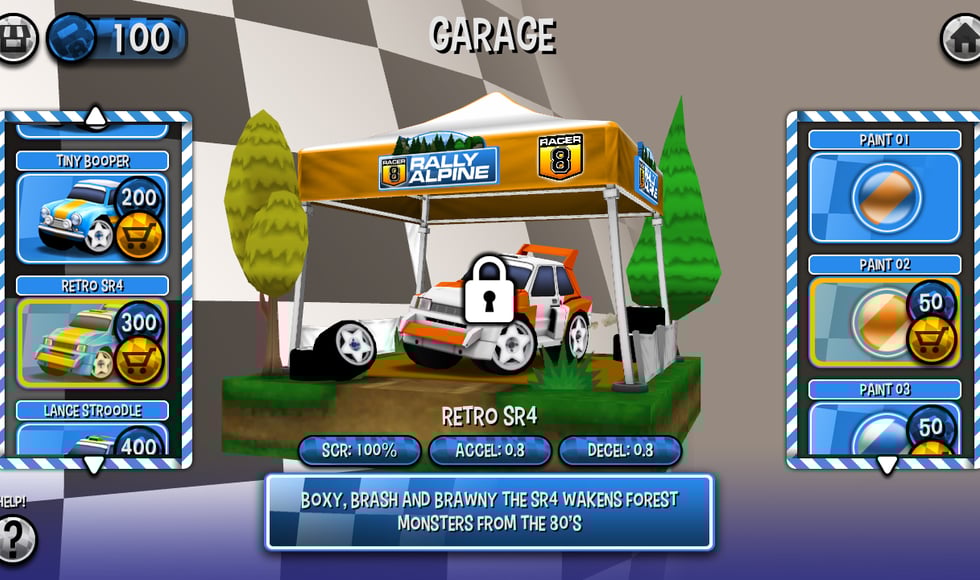Screen dimensions: 980x580
Task: Choose Paint 01 color
Action: click(885, 198)
